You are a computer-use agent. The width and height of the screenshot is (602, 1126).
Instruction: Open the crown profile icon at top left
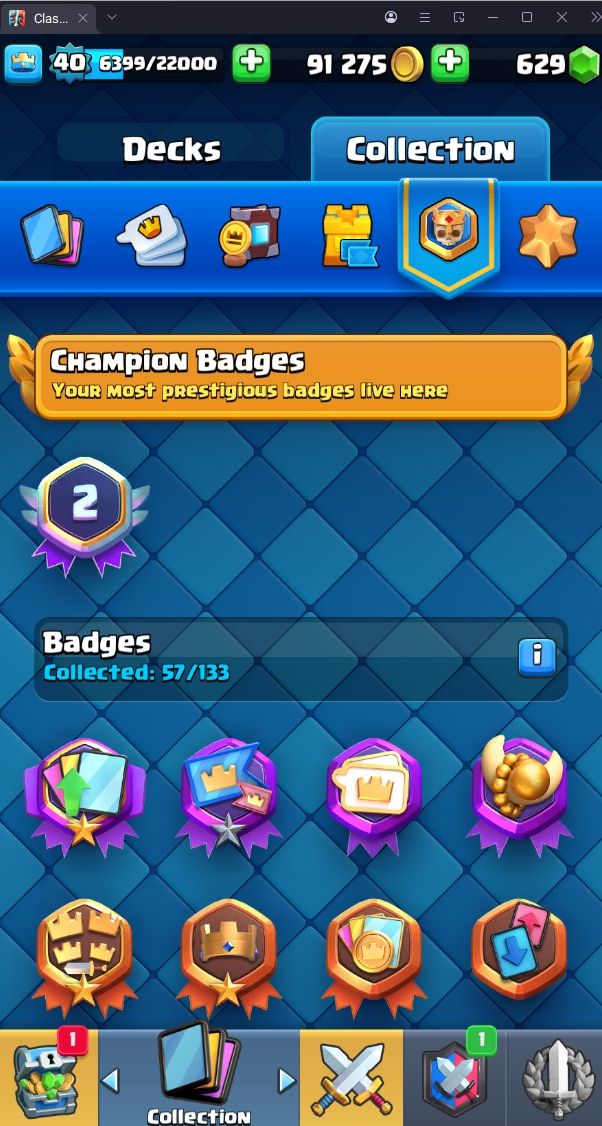click(x=23, y=64)
